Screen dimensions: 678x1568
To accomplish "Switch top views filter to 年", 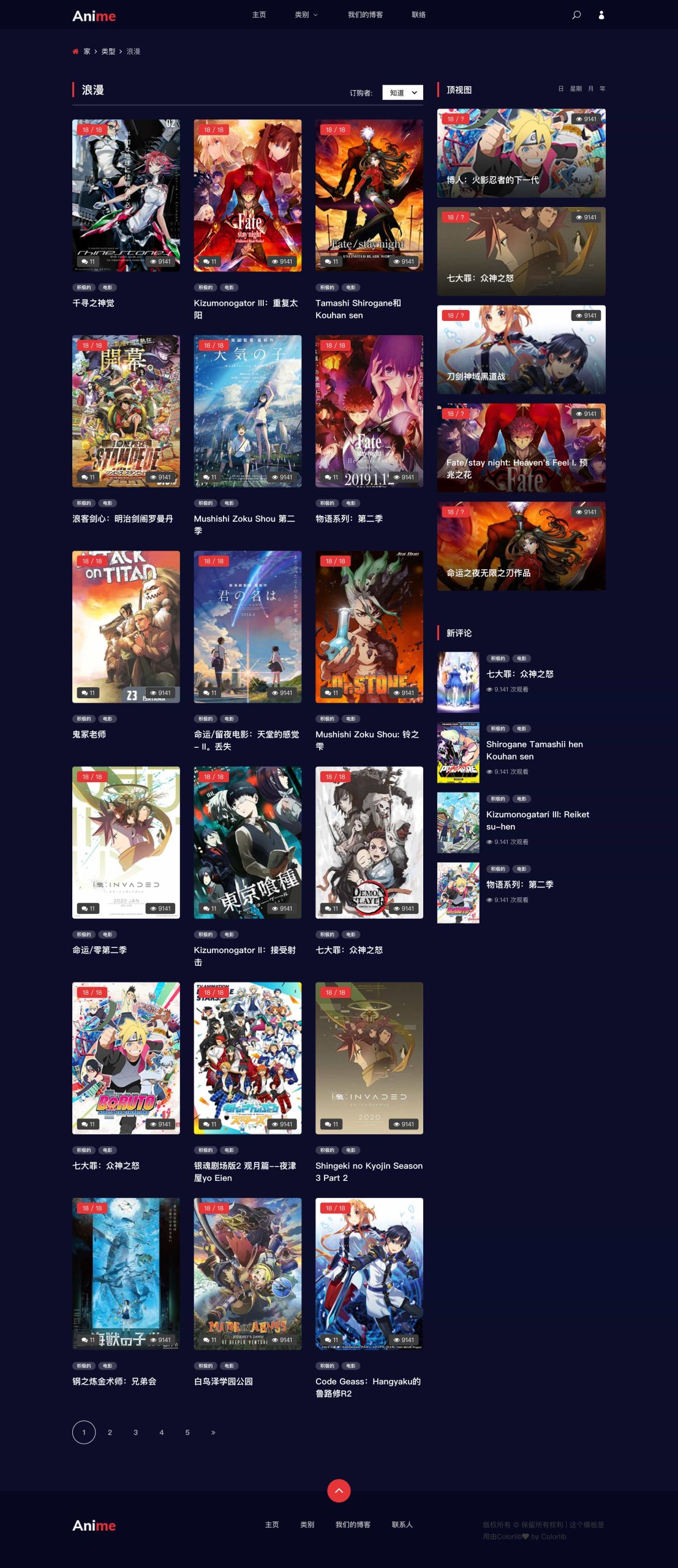I will 602,89.
